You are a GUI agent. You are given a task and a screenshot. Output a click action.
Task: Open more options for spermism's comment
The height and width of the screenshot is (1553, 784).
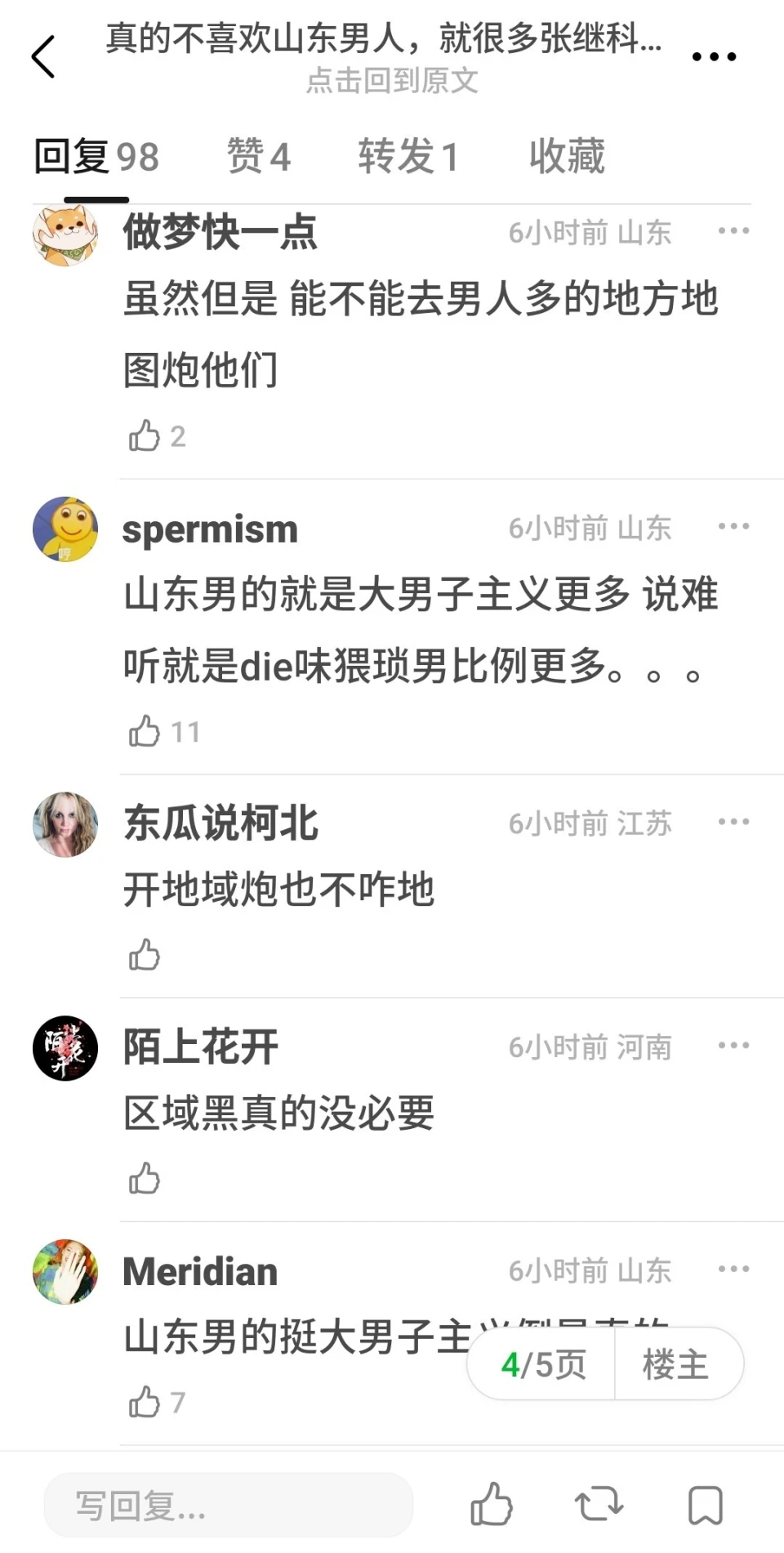click(x=733, y=527)
